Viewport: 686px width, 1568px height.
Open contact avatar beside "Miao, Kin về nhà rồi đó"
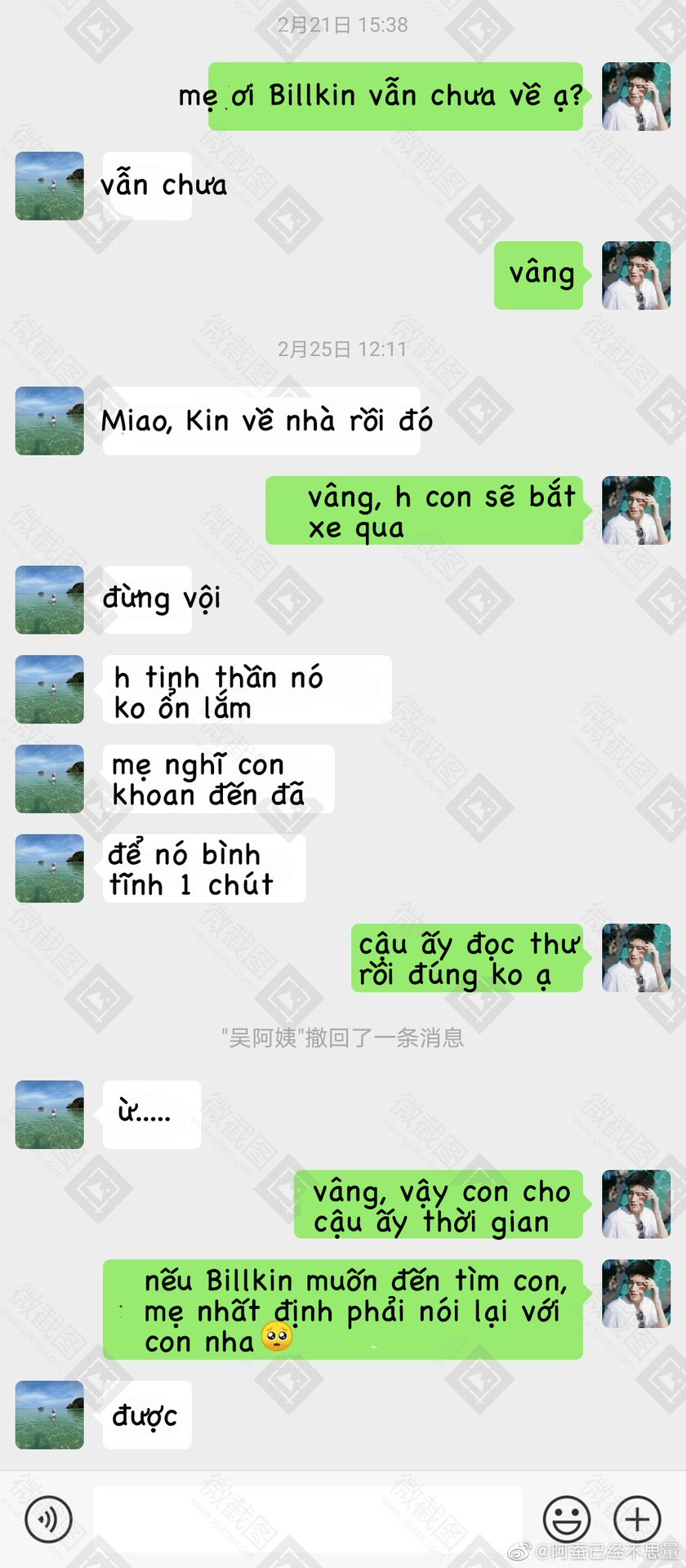pos(50,421)
